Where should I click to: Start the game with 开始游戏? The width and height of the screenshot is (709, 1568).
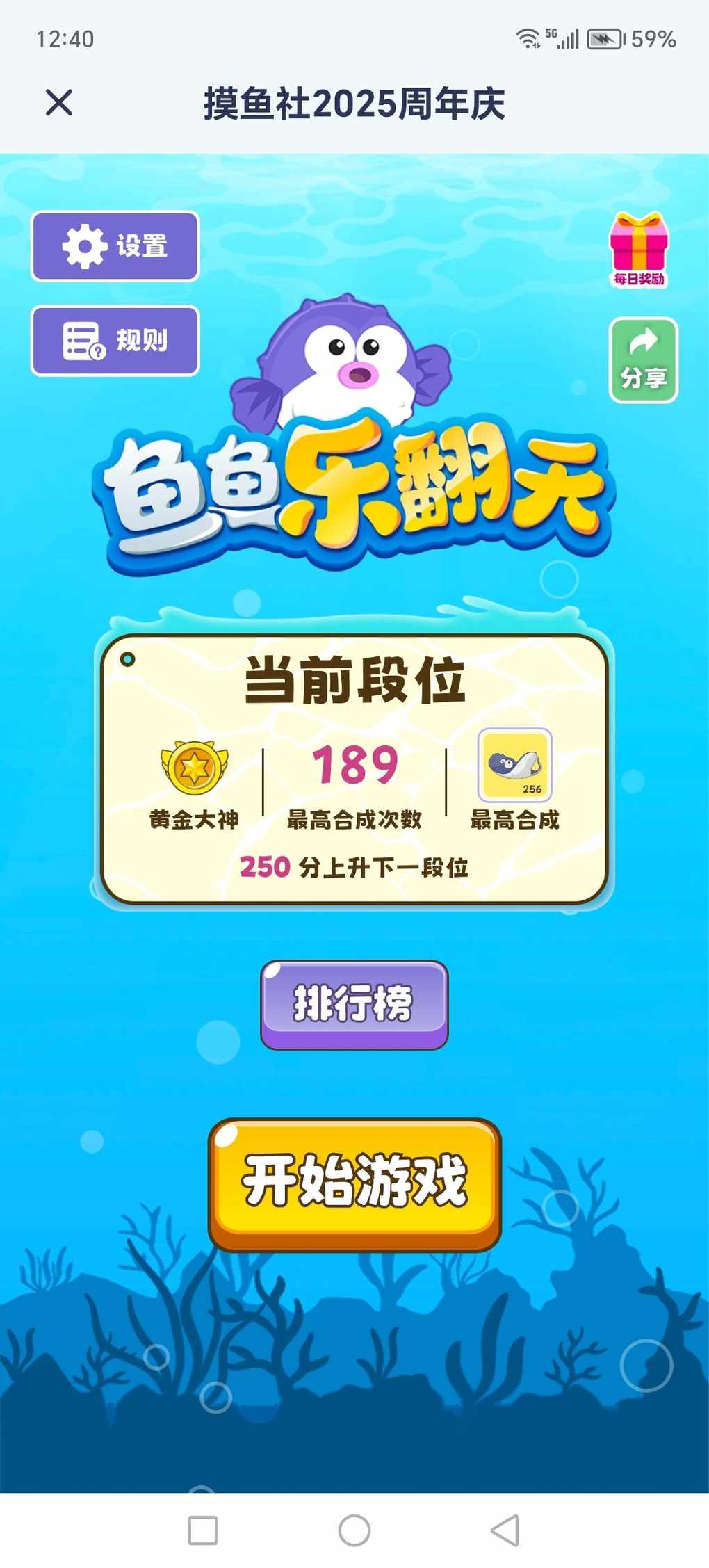(x=354, y=1183)
